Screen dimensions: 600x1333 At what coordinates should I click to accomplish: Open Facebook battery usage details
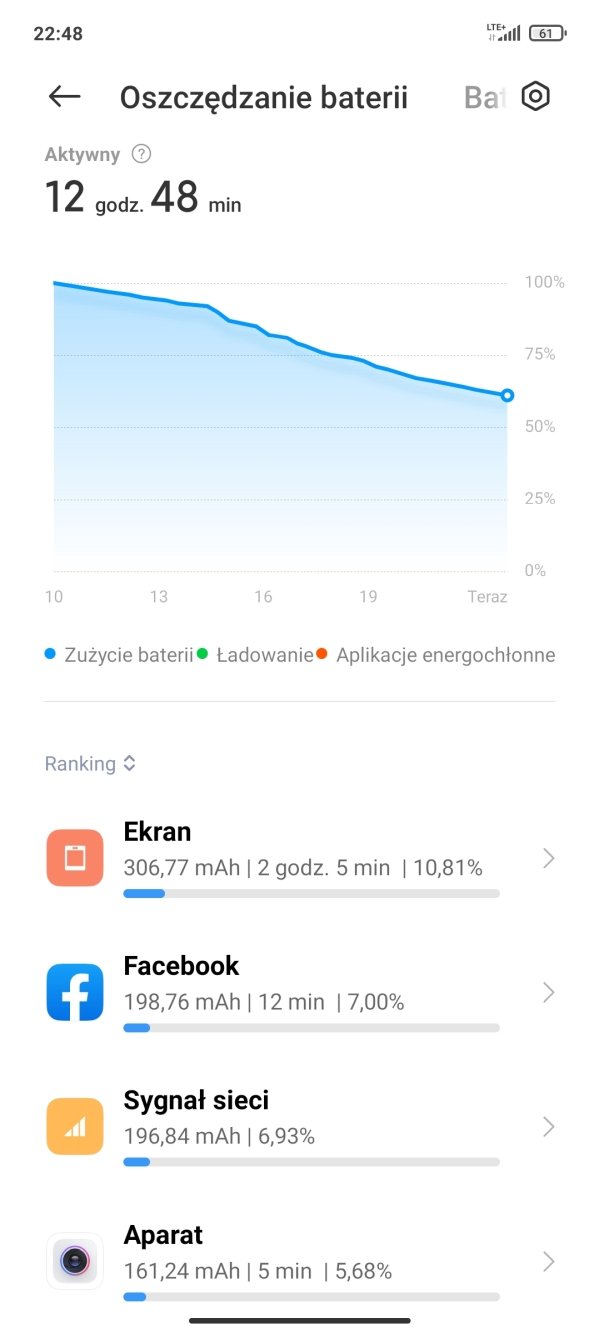(300, 992)
